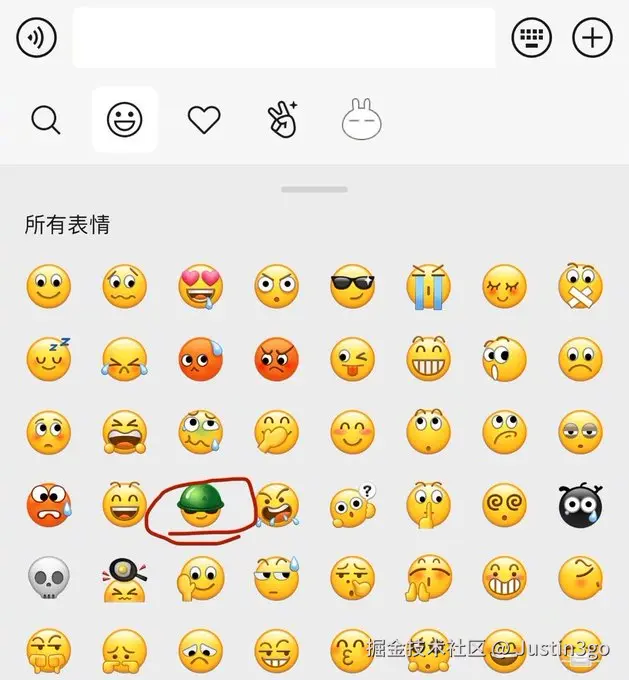
Task: Insert the heart eyes emoji
Action: coord(201,288)
